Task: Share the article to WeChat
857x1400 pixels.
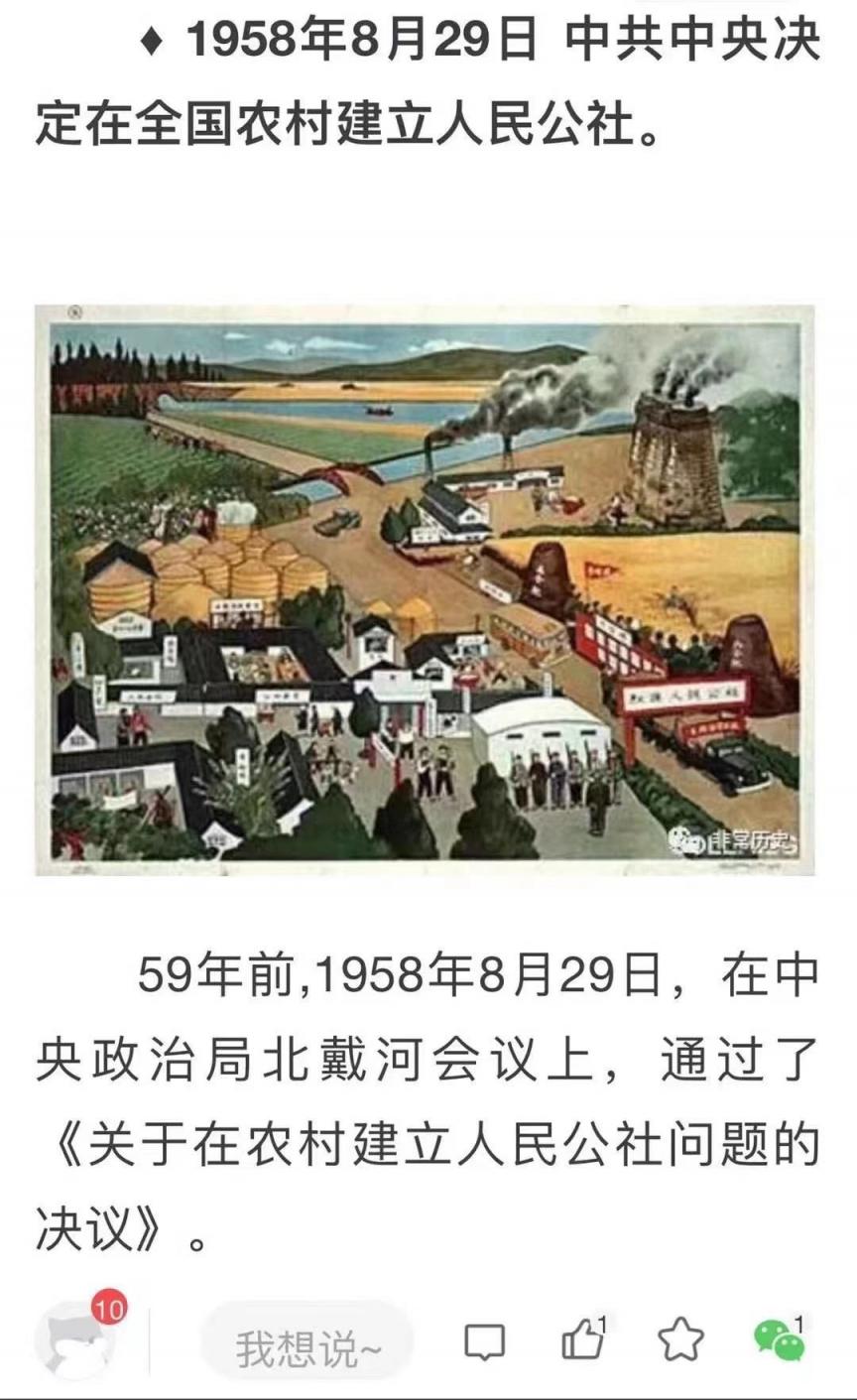Action: coord(778,1341)
